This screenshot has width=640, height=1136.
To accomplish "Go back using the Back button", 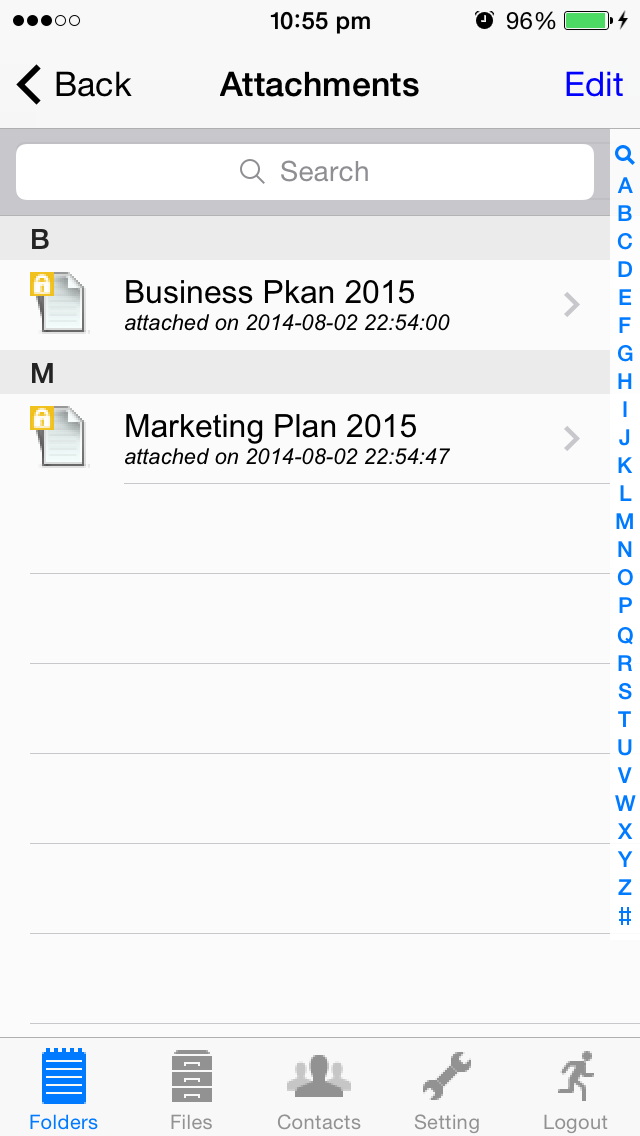I will point(74,85).
